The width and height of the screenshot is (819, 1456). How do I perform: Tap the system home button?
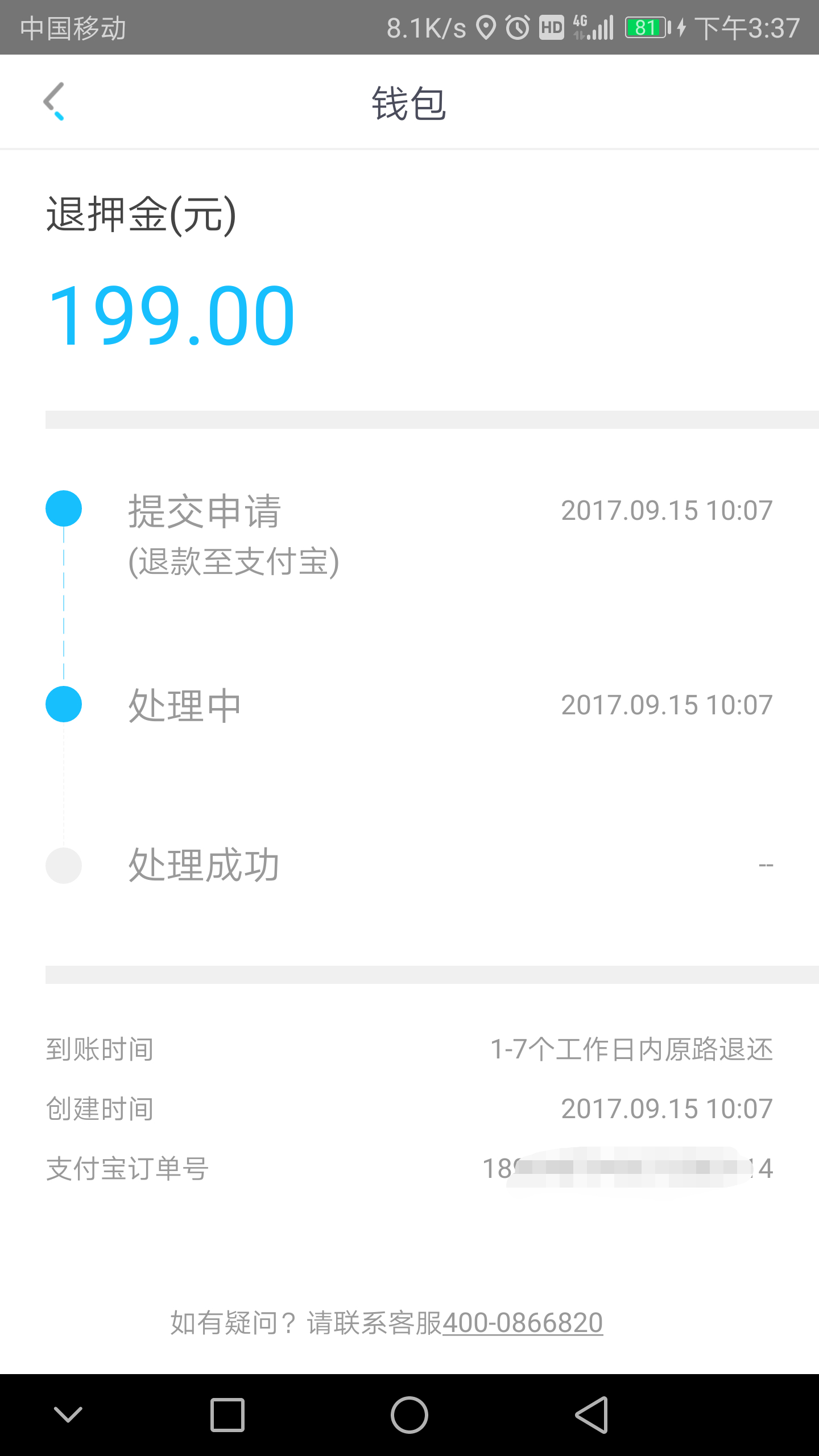409,1414
